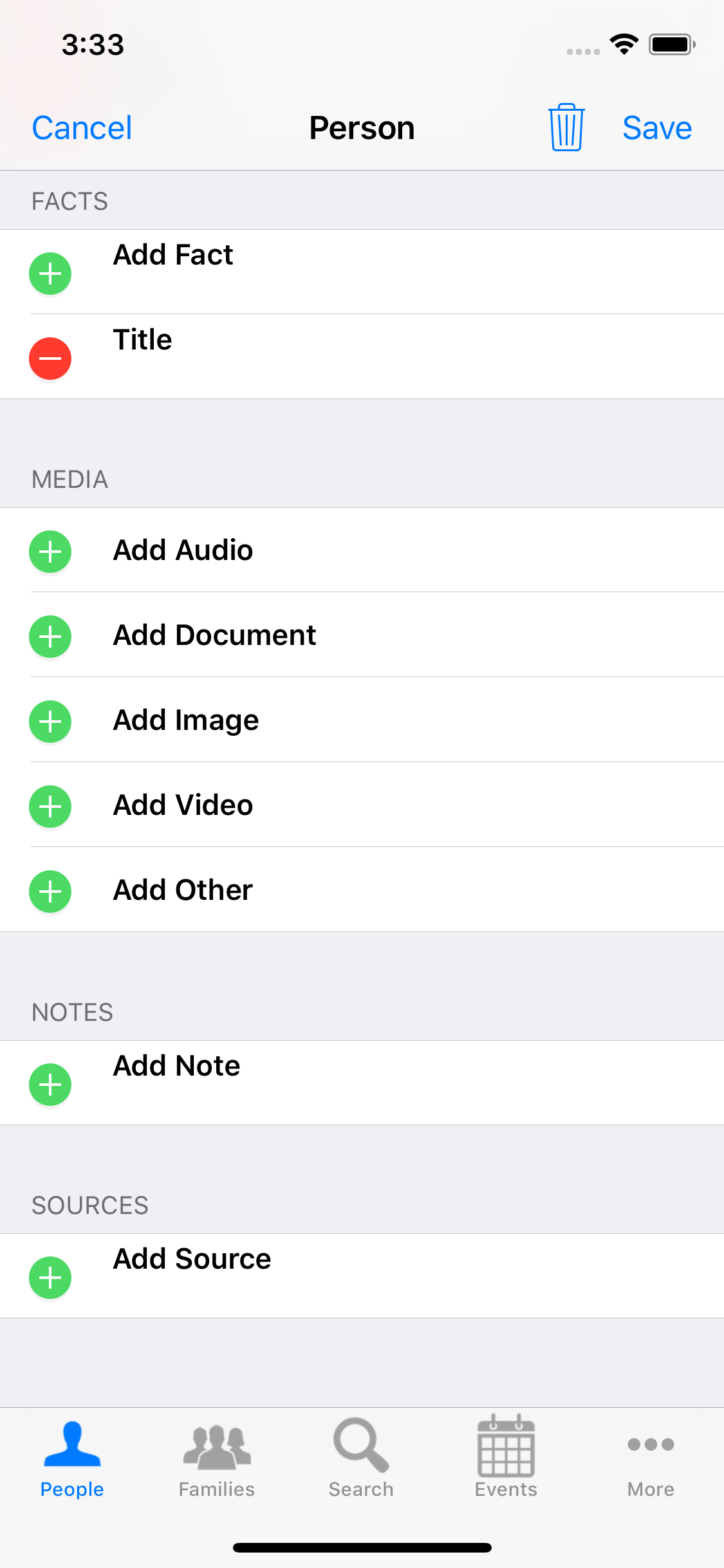Open the Search tab
This screenshot has width=724, height=1568.
tap(361, 1459)
